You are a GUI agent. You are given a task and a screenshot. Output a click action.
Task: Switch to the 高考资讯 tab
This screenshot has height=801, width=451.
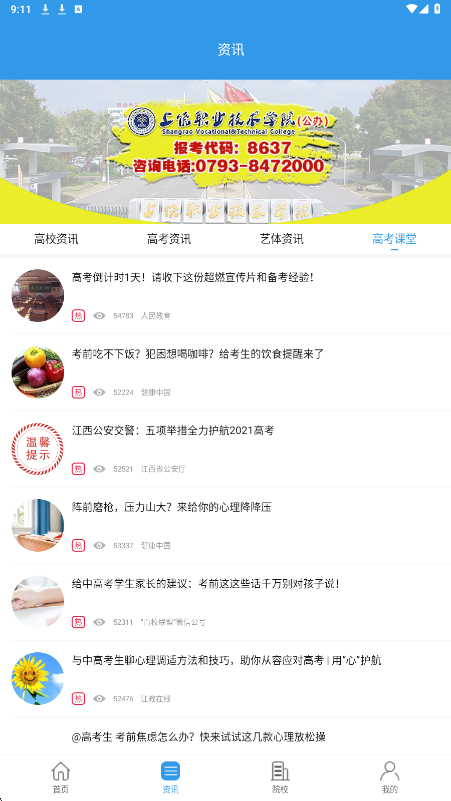[169, 239]
